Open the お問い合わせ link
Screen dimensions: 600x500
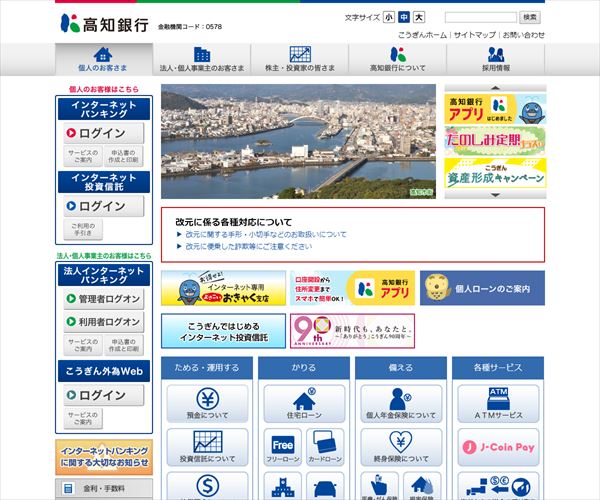point(523,35)
